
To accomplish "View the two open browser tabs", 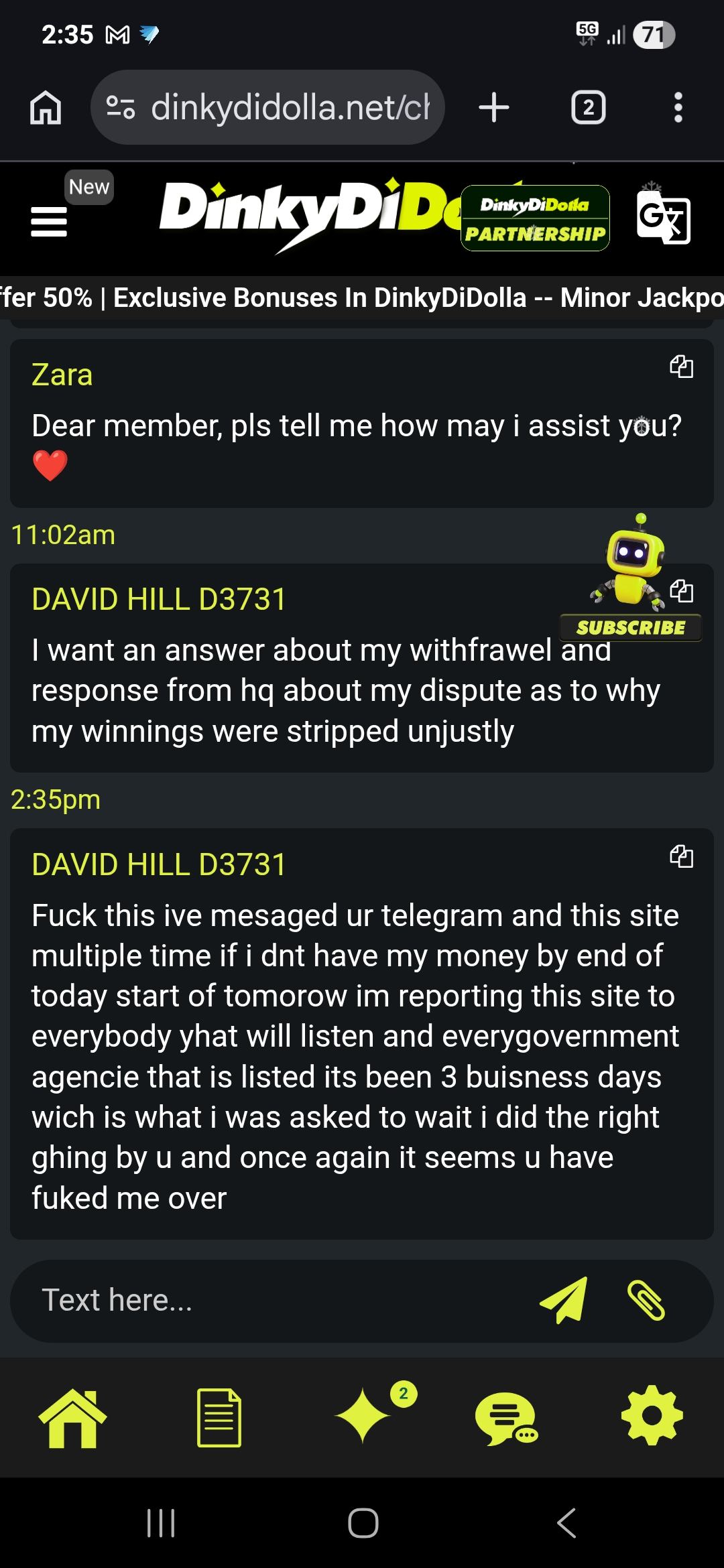I will pos(588,108).
